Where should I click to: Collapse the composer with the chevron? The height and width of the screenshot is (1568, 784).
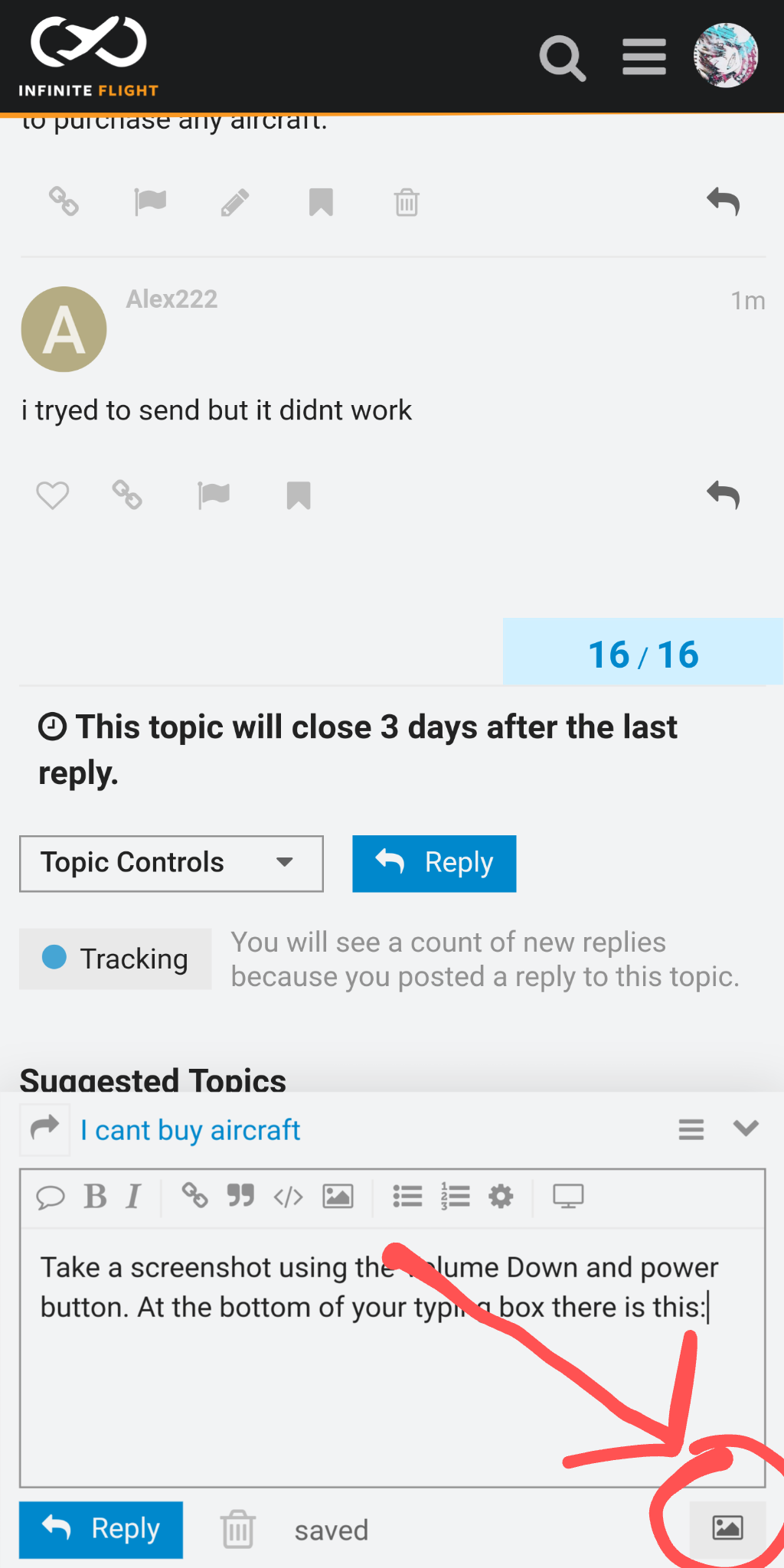pyautogui.click(x=745, y=1128)
